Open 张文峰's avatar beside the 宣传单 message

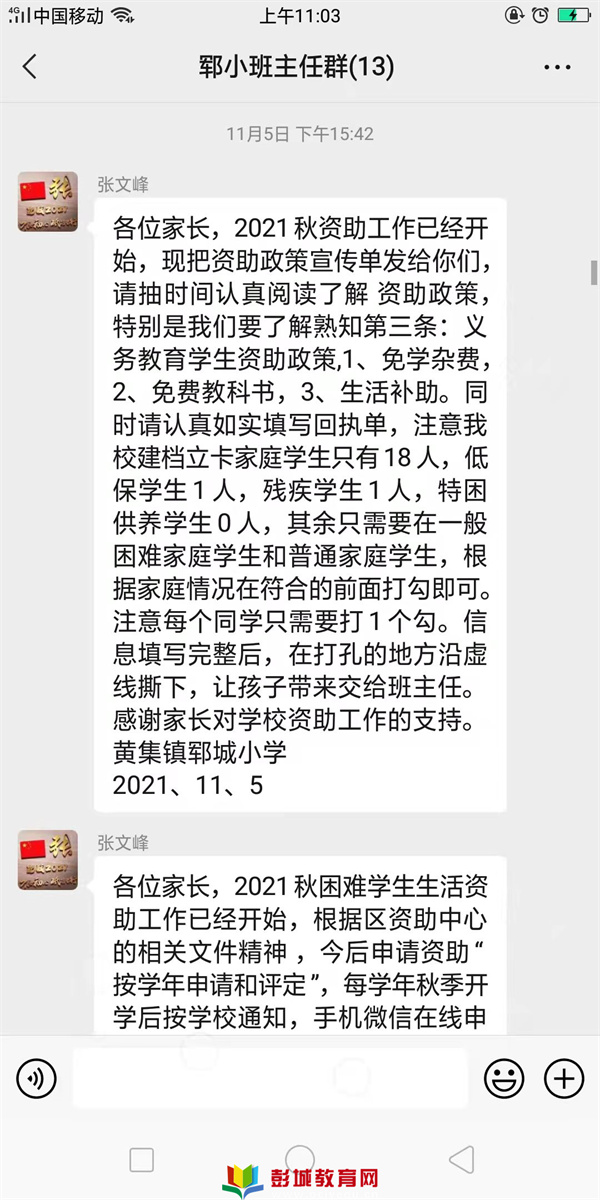(x=48, y=201)
